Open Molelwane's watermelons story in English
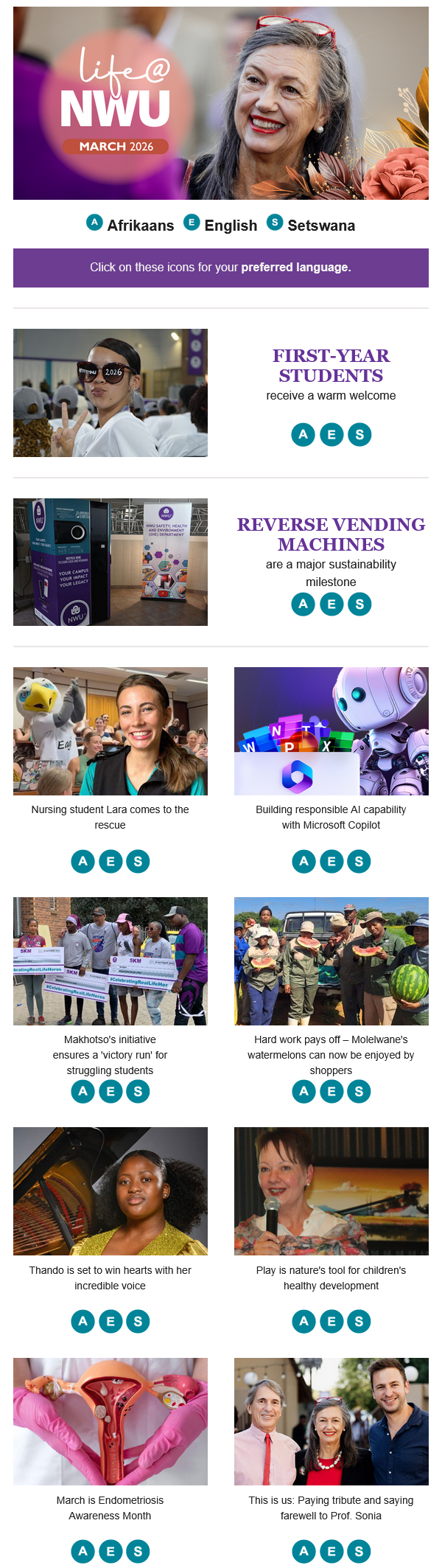 coord(331,1091)
